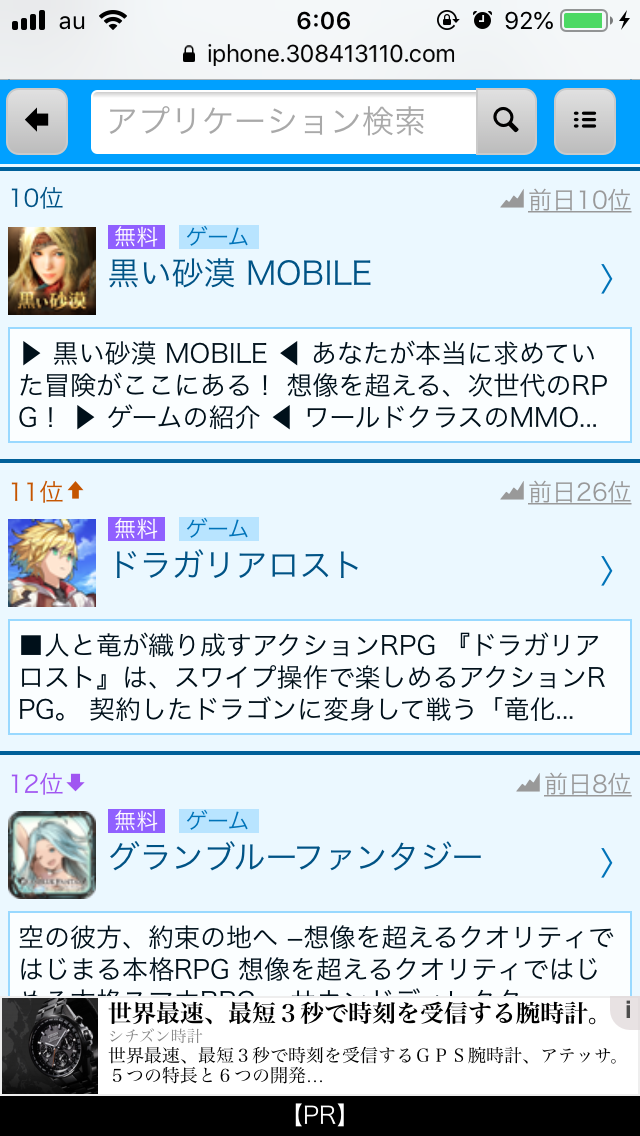Select the ゲーム tag on ドラガリアロスト
This screenshot has height=1136, width=640.
coord(218,529)
